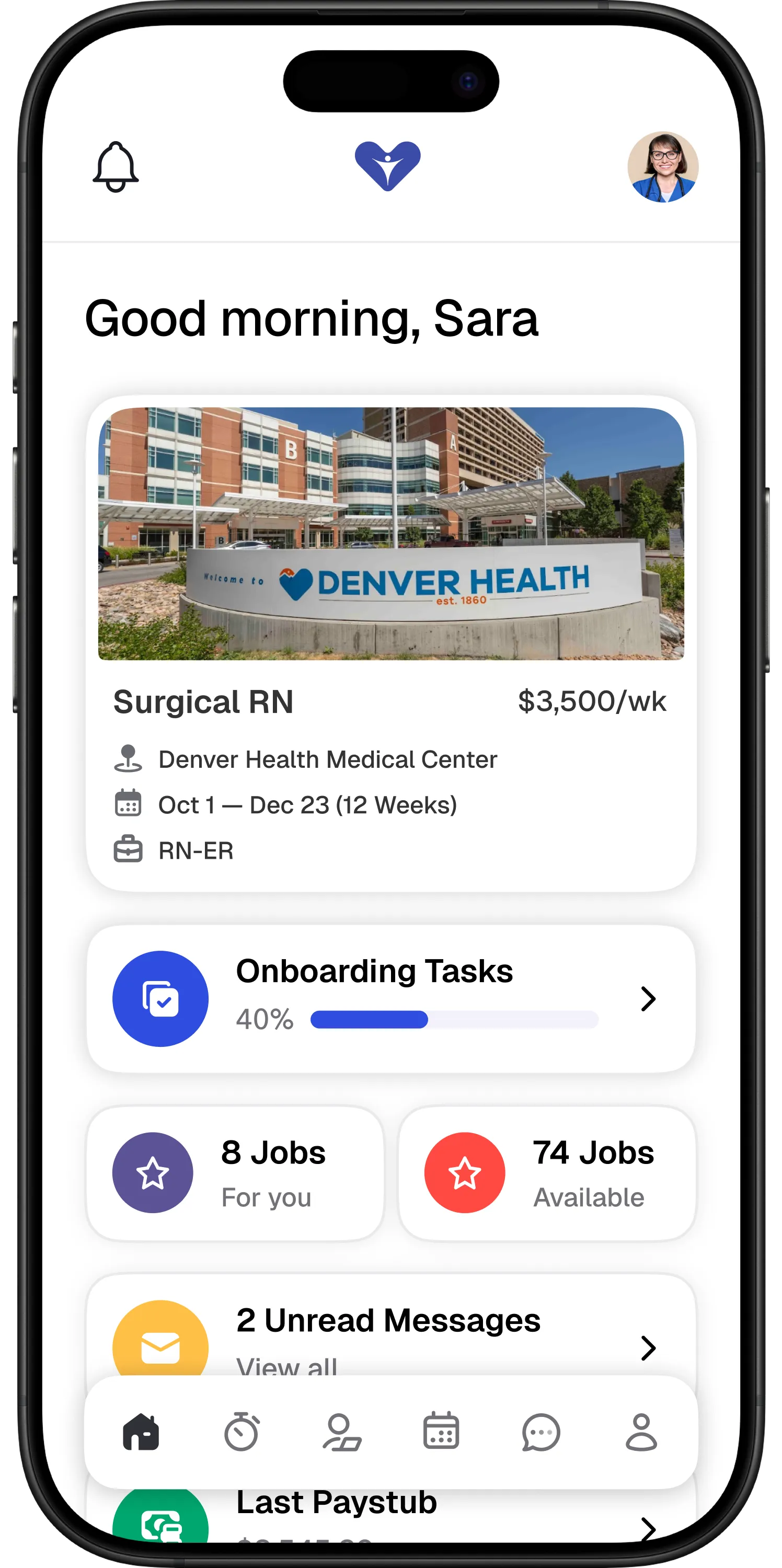Viewport: 782px width, 1568px height.
Task: Switch to the calendar tab
Action: point(441,1431)
